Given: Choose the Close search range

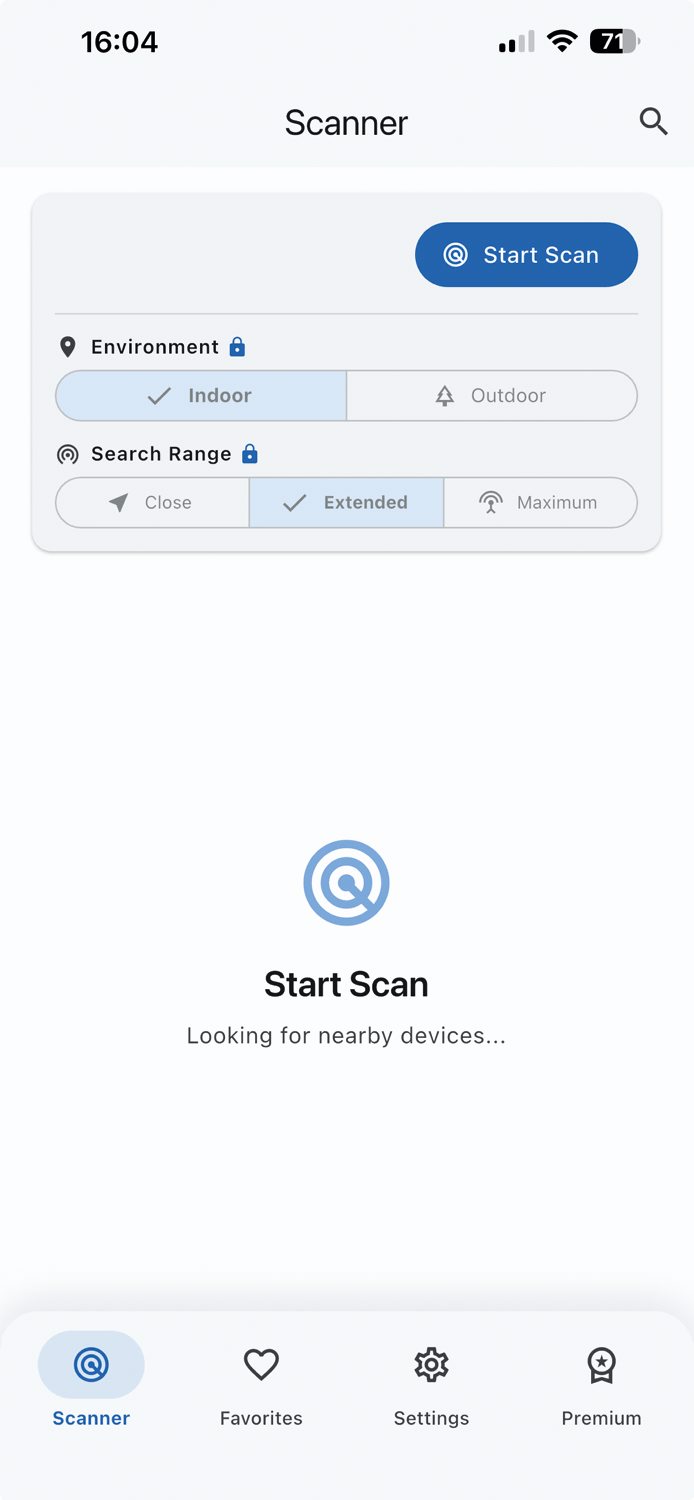Looking at the screenshot, I should coord(152,503).
